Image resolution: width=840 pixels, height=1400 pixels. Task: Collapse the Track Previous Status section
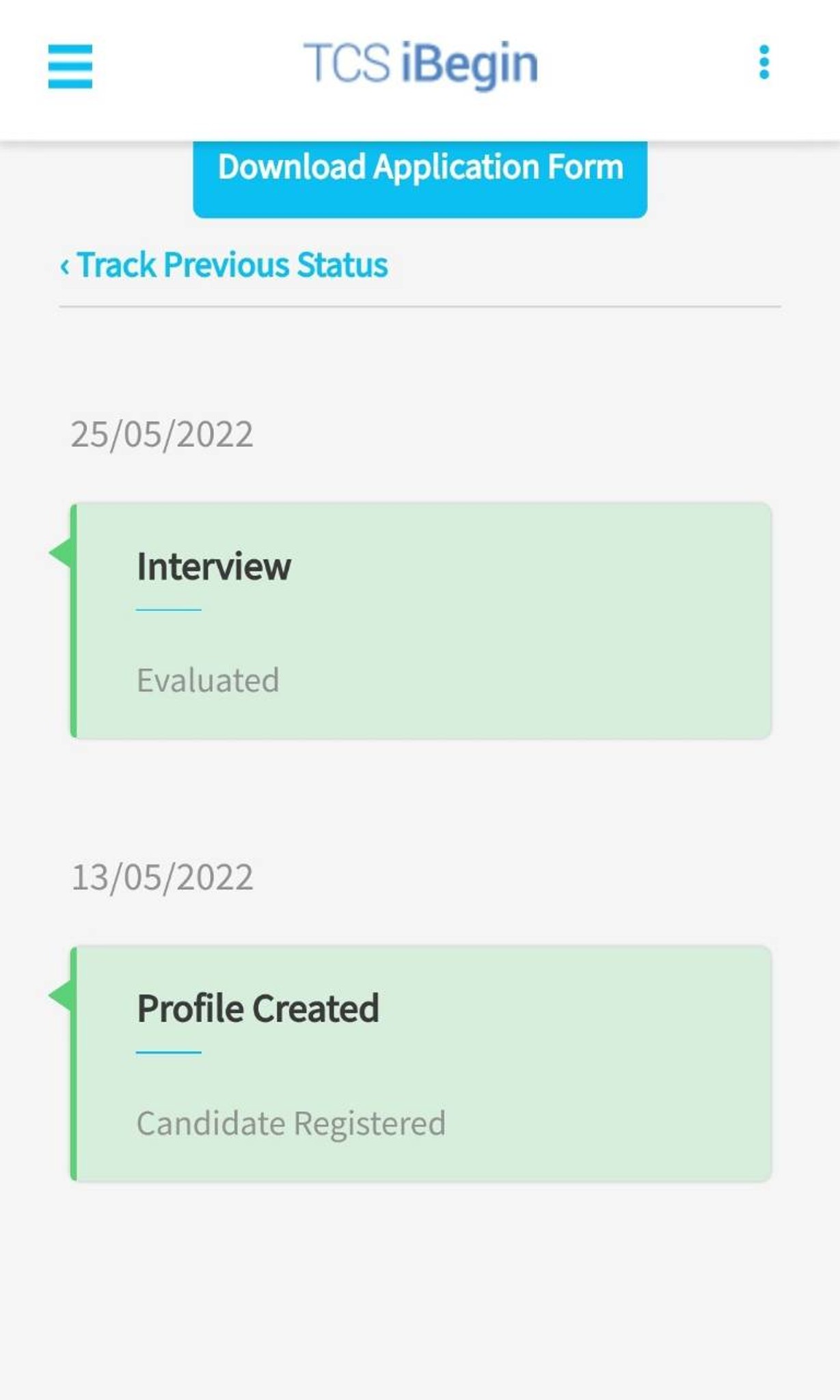(232, 265)
